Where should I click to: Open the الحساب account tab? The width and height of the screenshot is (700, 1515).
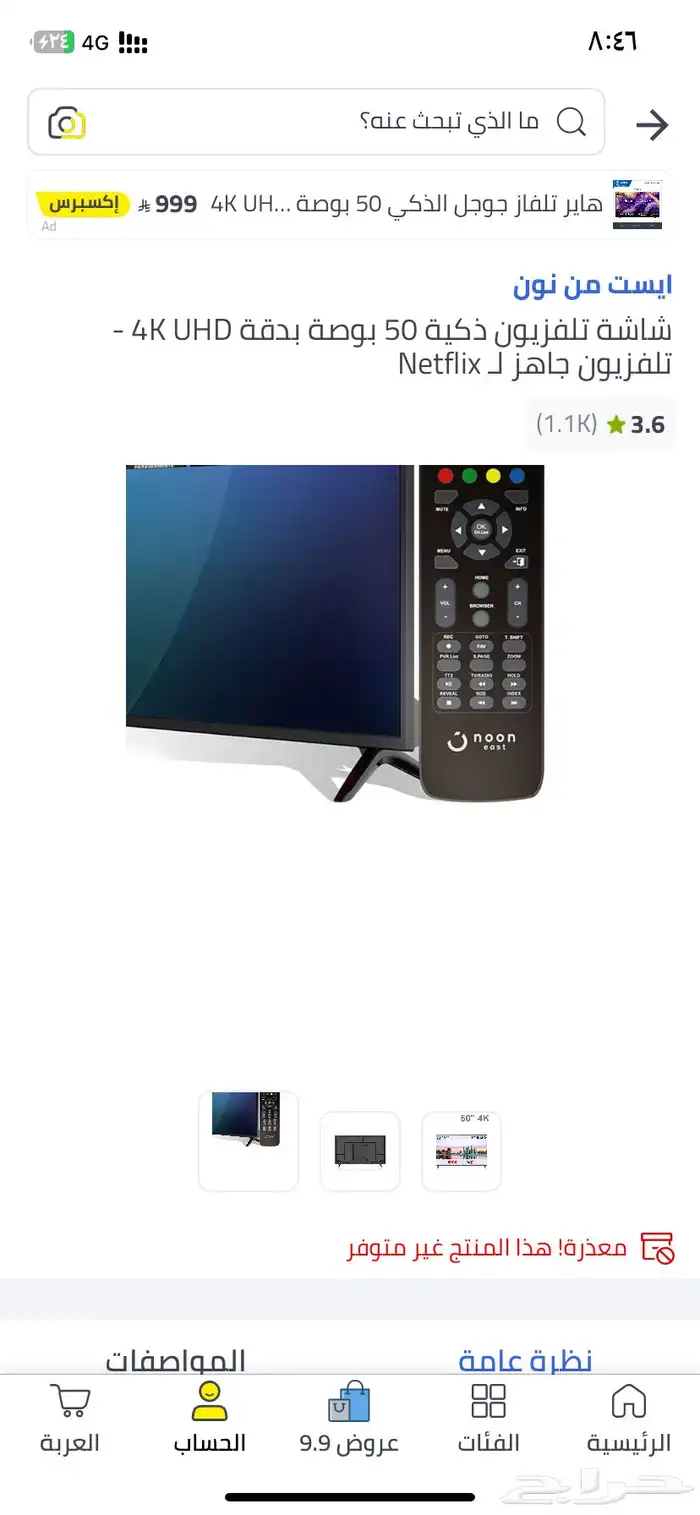(x=209, y=1418)
